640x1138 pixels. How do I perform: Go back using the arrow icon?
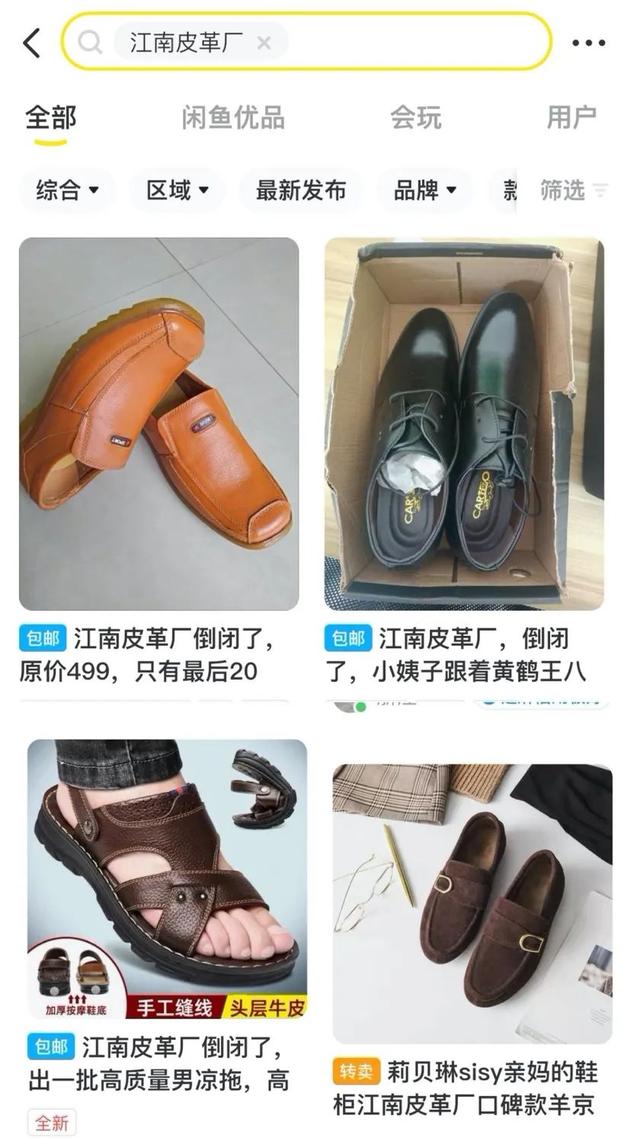(32, 43)
